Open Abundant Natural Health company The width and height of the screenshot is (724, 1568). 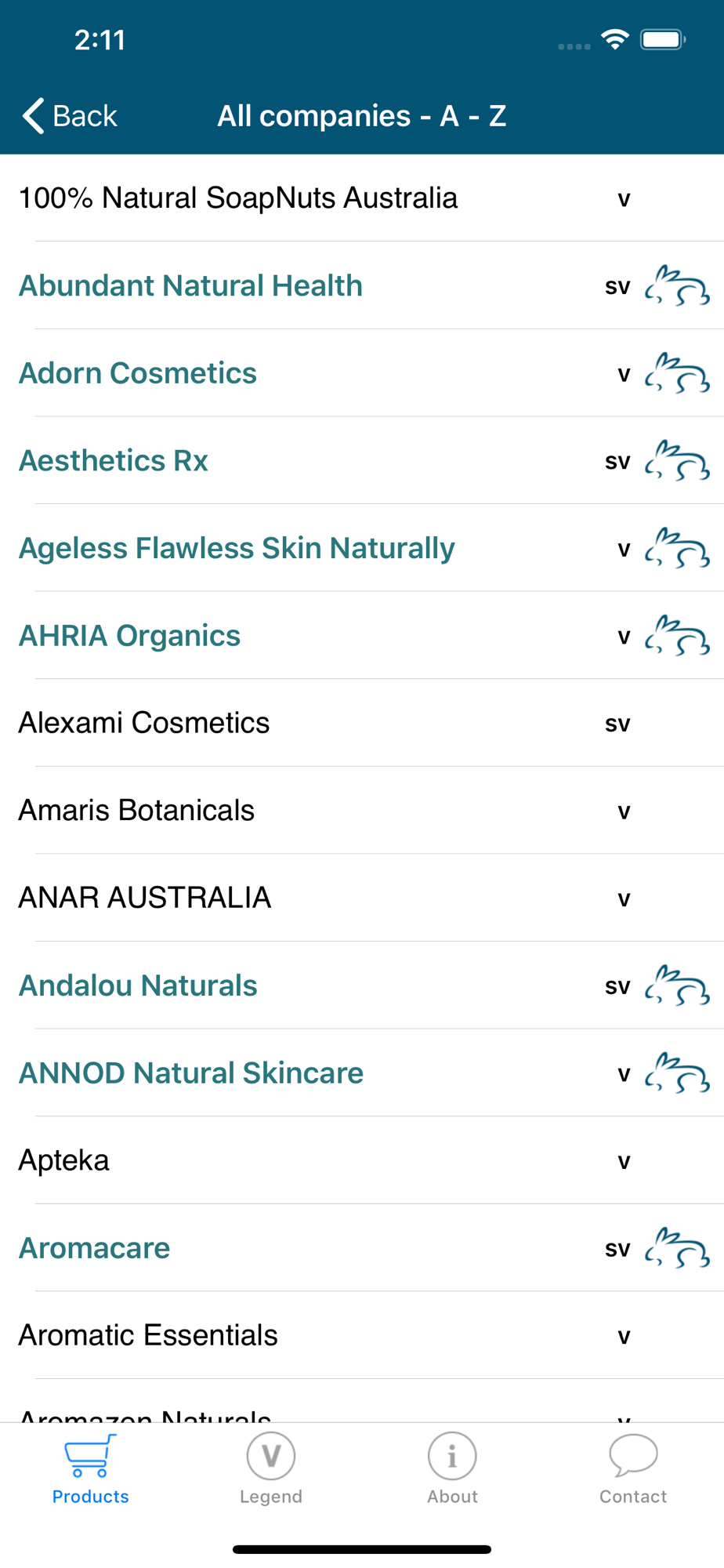pos(362,285)
